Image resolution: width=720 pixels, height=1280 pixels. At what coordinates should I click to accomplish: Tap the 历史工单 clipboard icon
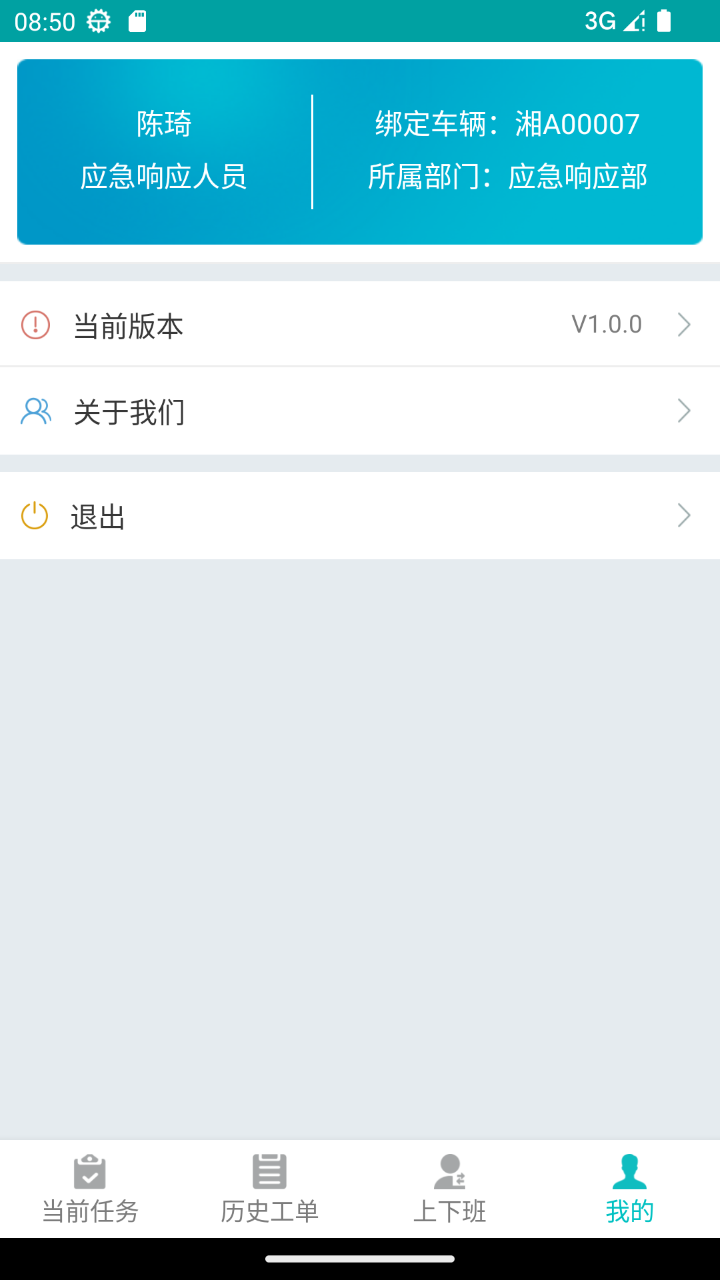click(269, 1170)
